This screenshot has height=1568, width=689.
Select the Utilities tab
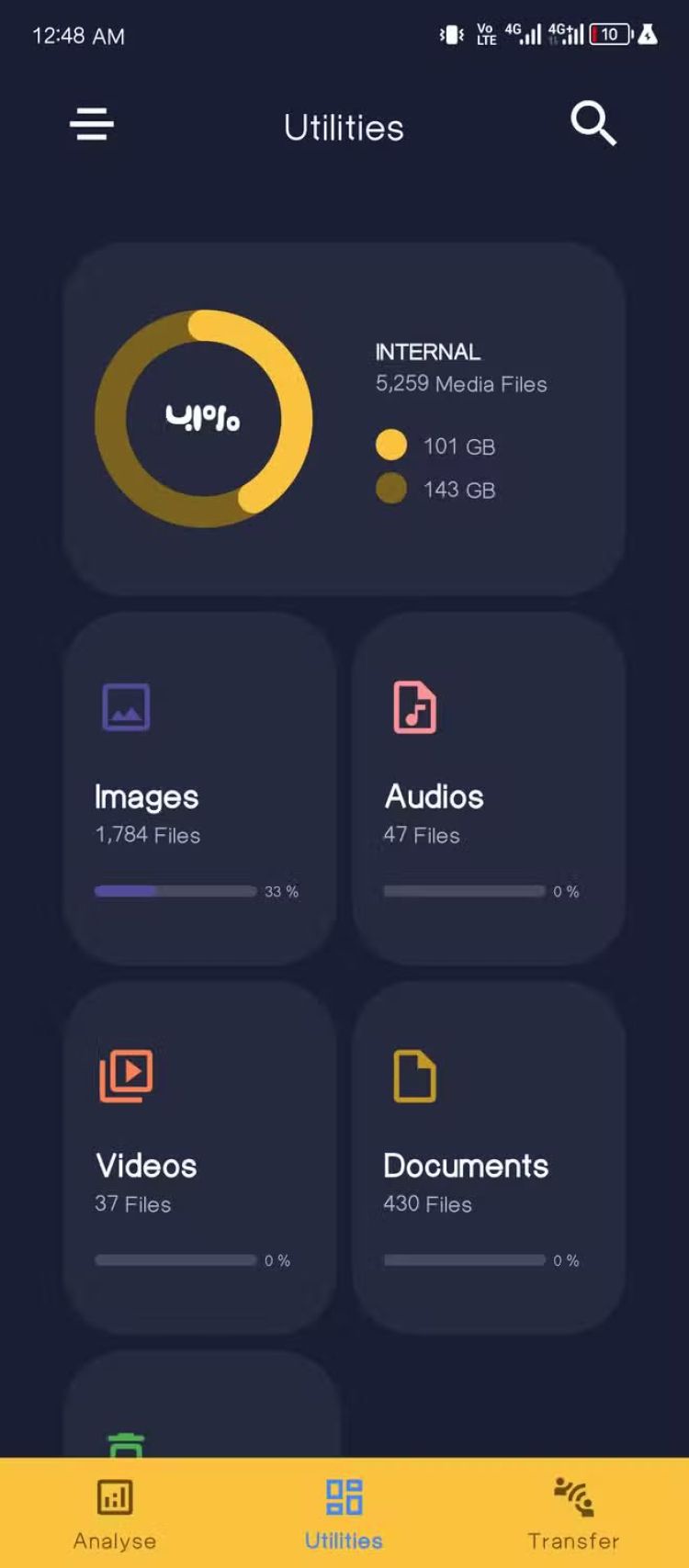pos(344,1513)
